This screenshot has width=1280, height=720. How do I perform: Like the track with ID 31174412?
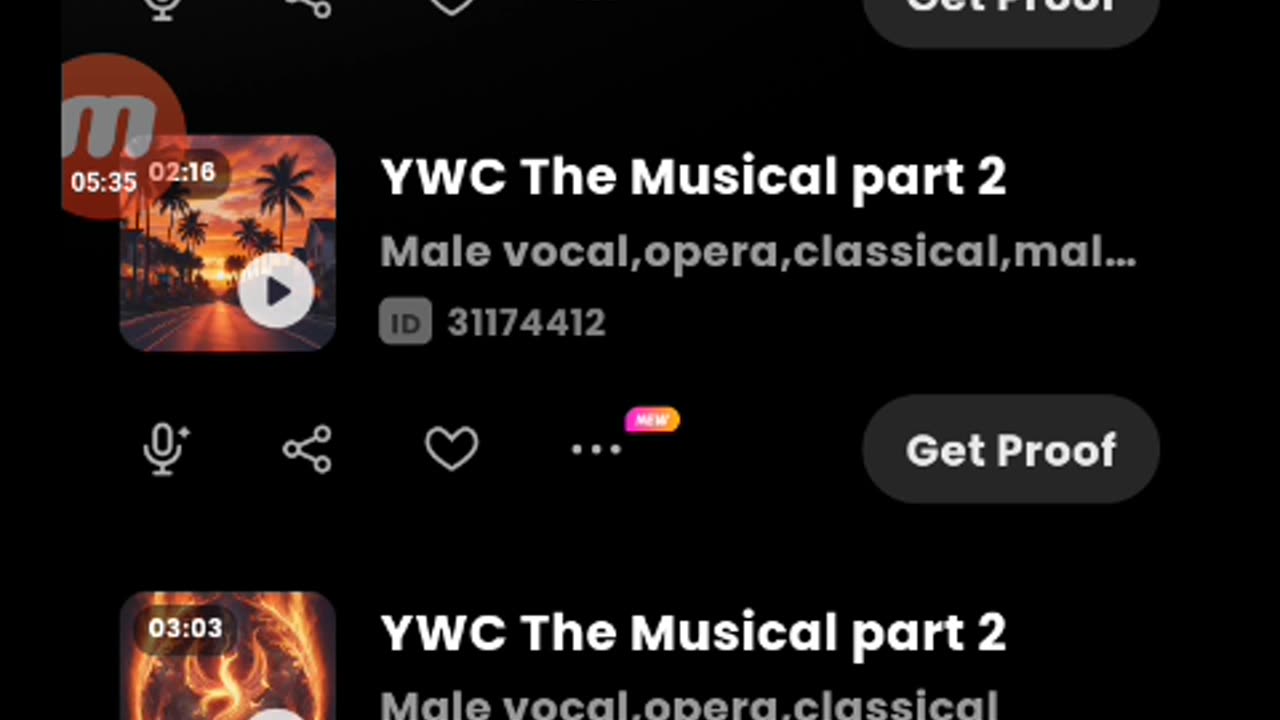coord(451,449)
